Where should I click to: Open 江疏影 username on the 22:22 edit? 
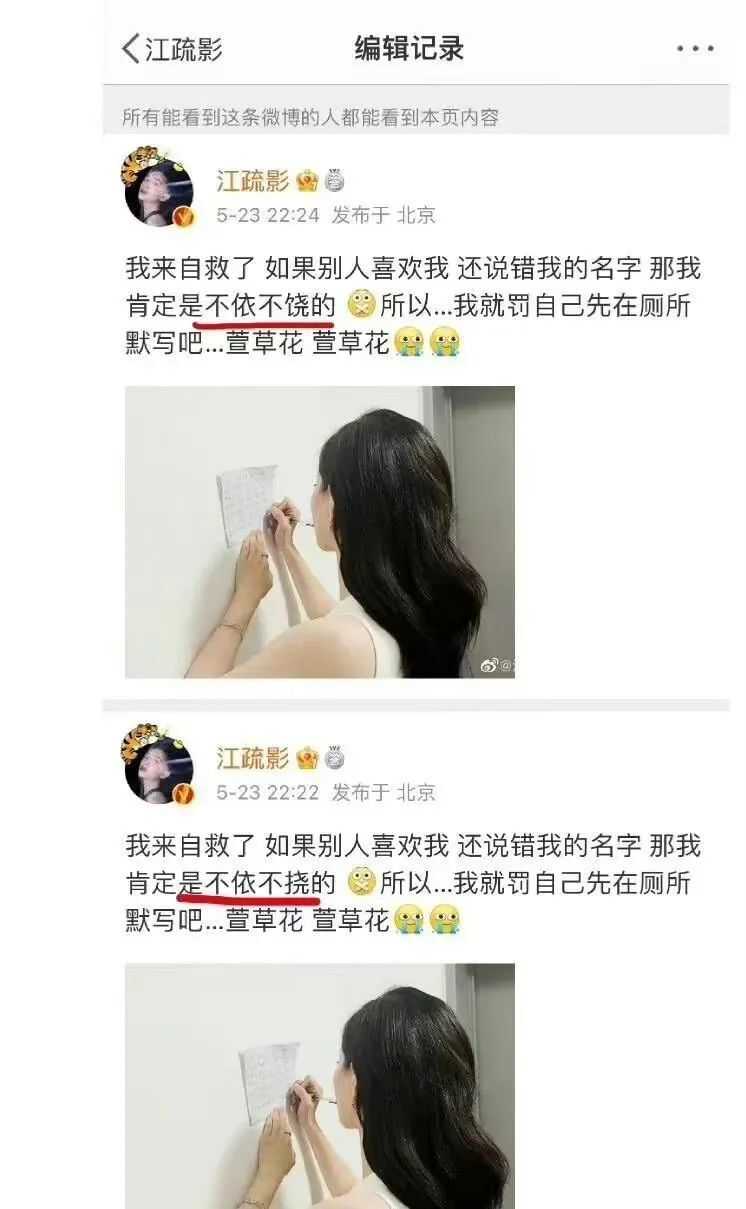[x=252, y=758]
